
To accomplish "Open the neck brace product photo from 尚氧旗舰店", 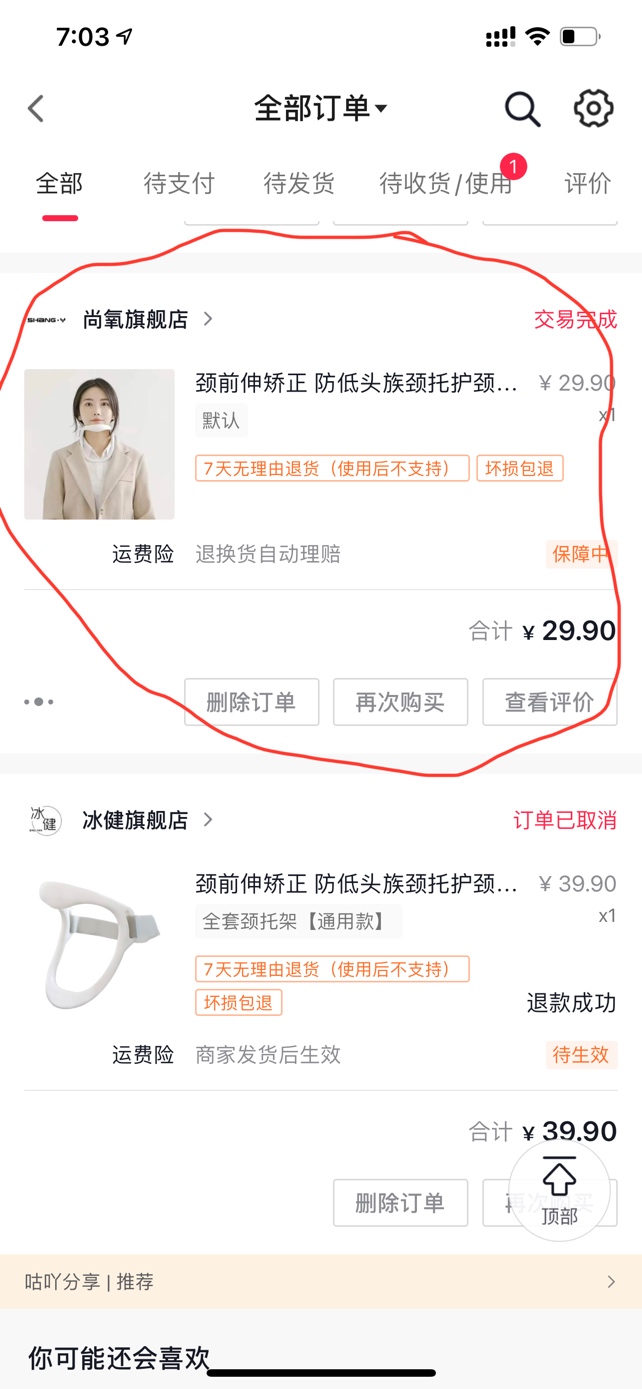I will [99, 444].
